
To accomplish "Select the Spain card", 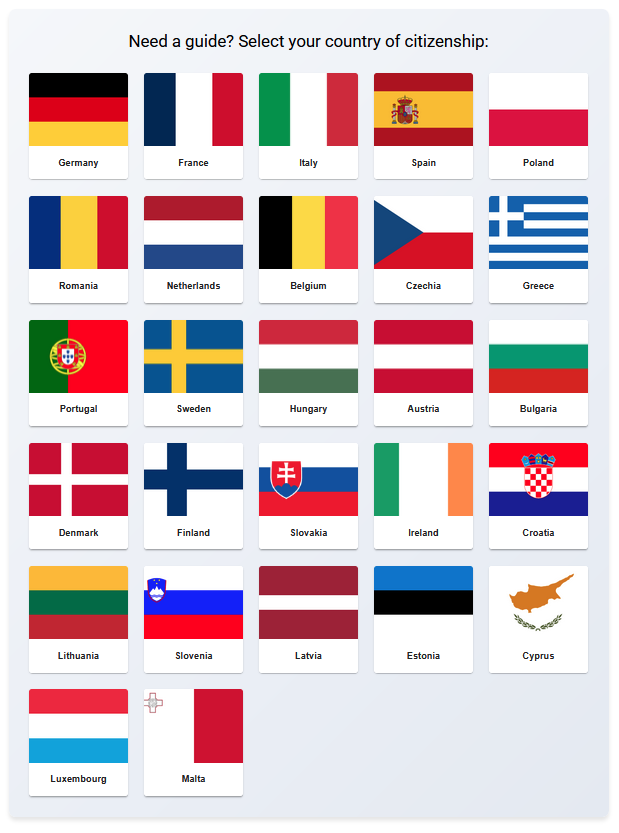I will [x=423, y=125].
